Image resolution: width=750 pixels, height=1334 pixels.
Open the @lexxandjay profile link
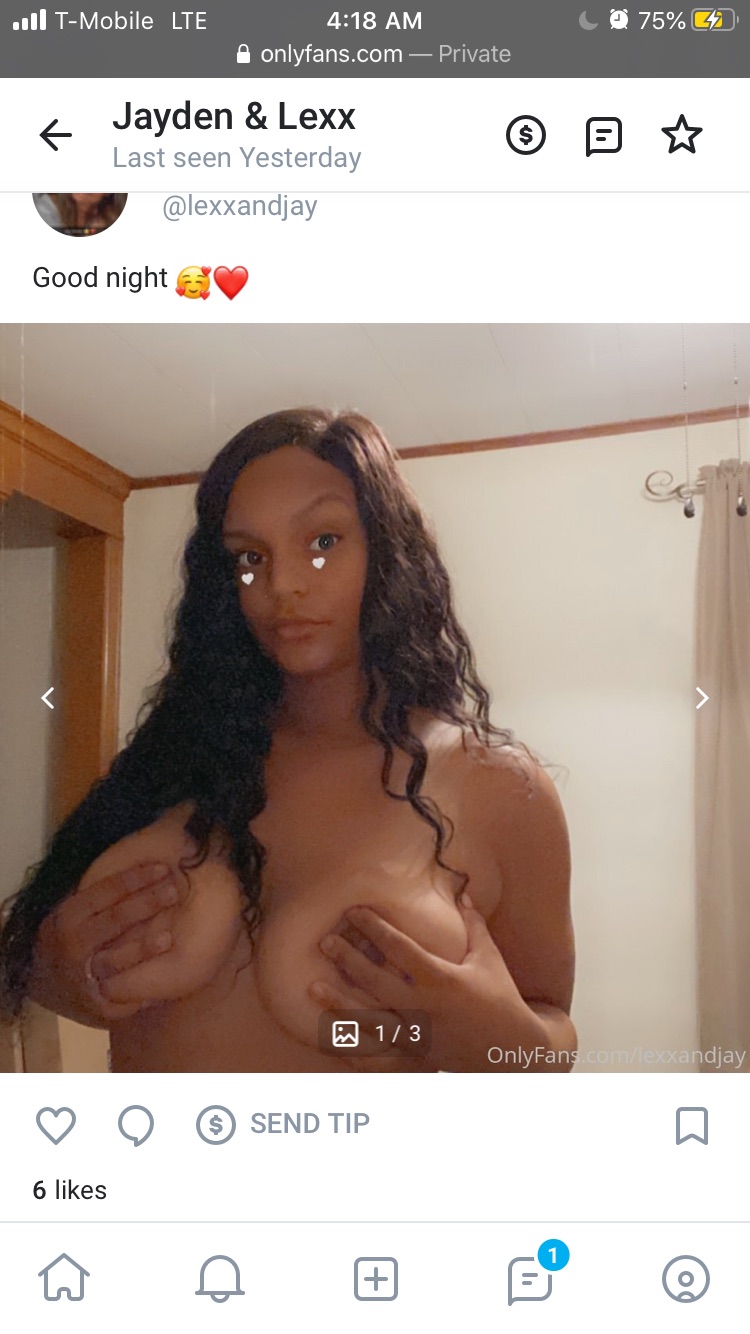click(x=240, y=207)
